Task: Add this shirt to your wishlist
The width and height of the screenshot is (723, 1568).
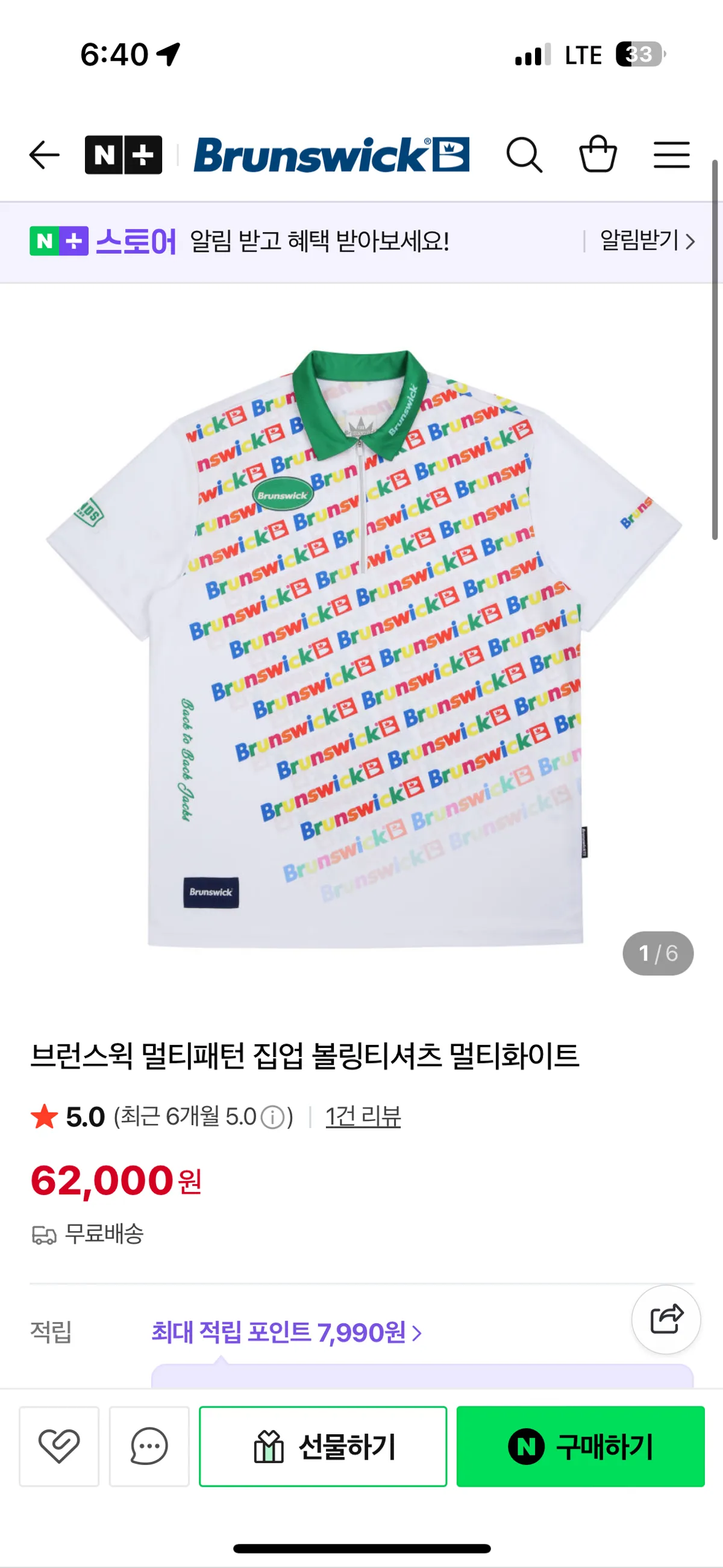Action: click(x=59, y=1446)
